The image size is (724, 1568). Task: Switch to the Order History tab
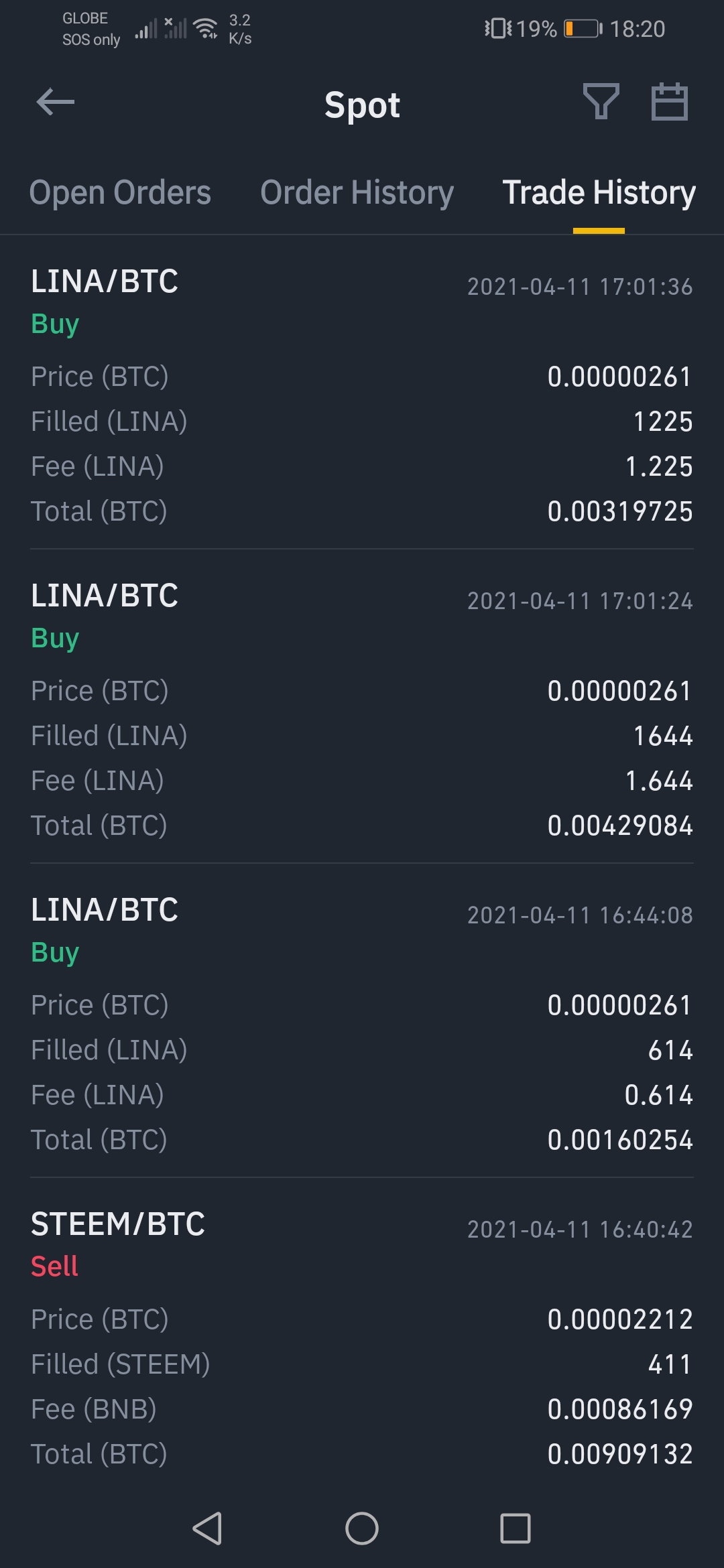pos(357,193)
